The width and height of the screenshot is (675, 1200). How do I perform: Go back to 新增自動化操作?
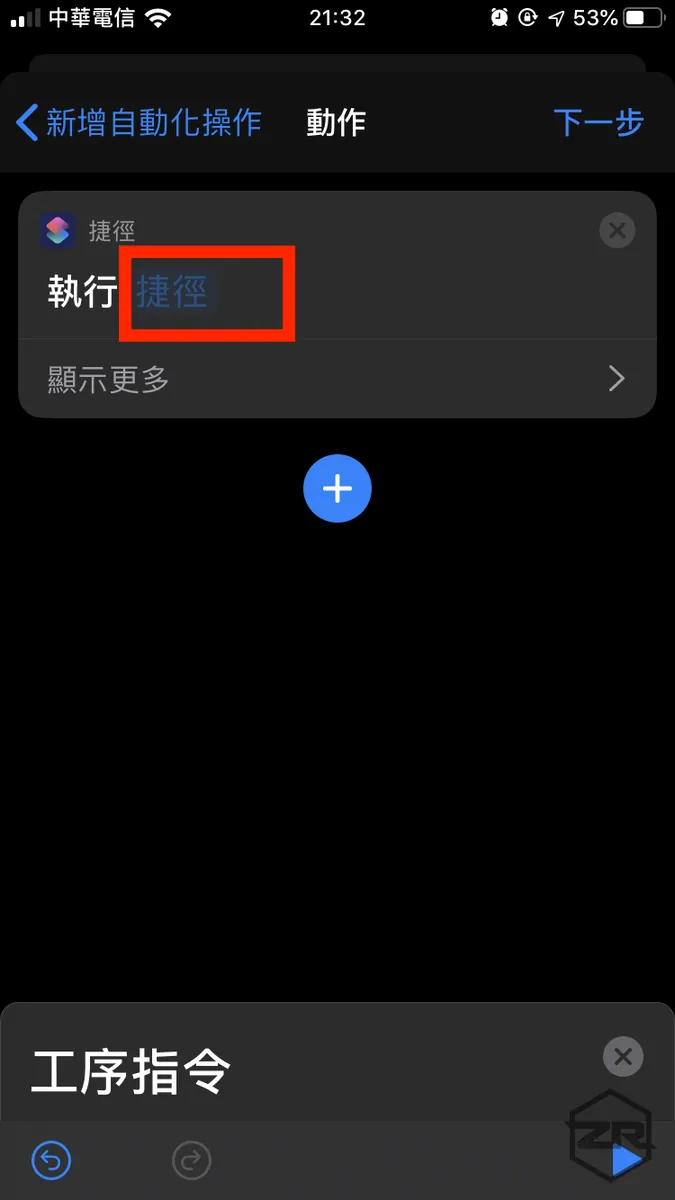pos(138,122)
